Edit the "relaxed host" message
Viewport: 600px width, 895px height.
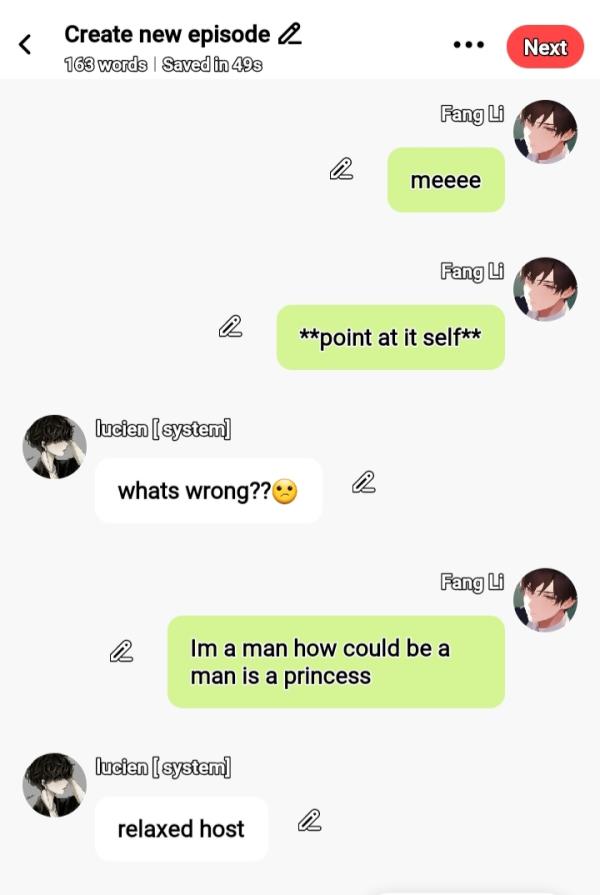[310, 821]
